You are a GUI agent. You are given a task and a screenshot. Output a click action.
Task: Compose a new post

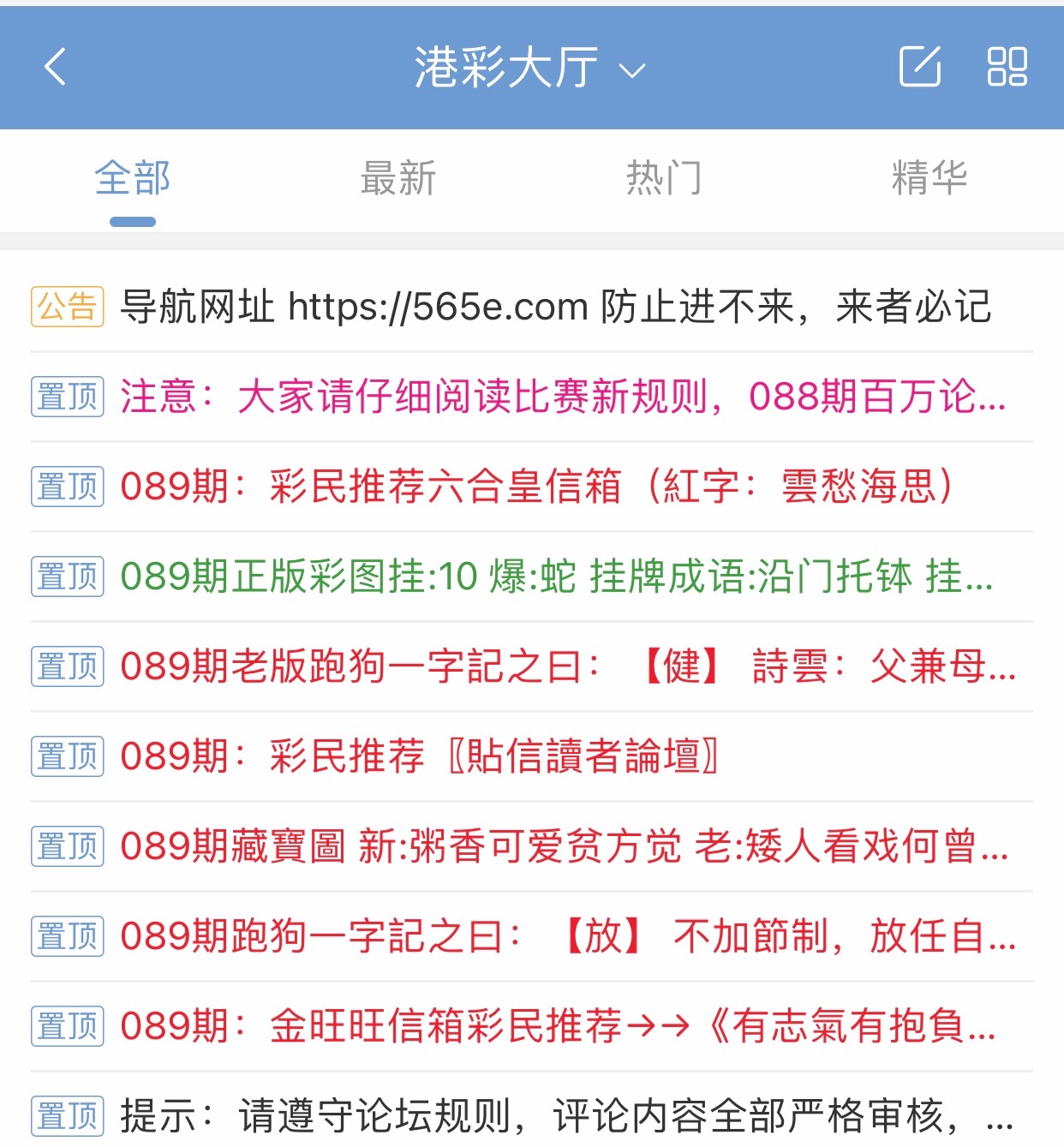pos(920,67)
